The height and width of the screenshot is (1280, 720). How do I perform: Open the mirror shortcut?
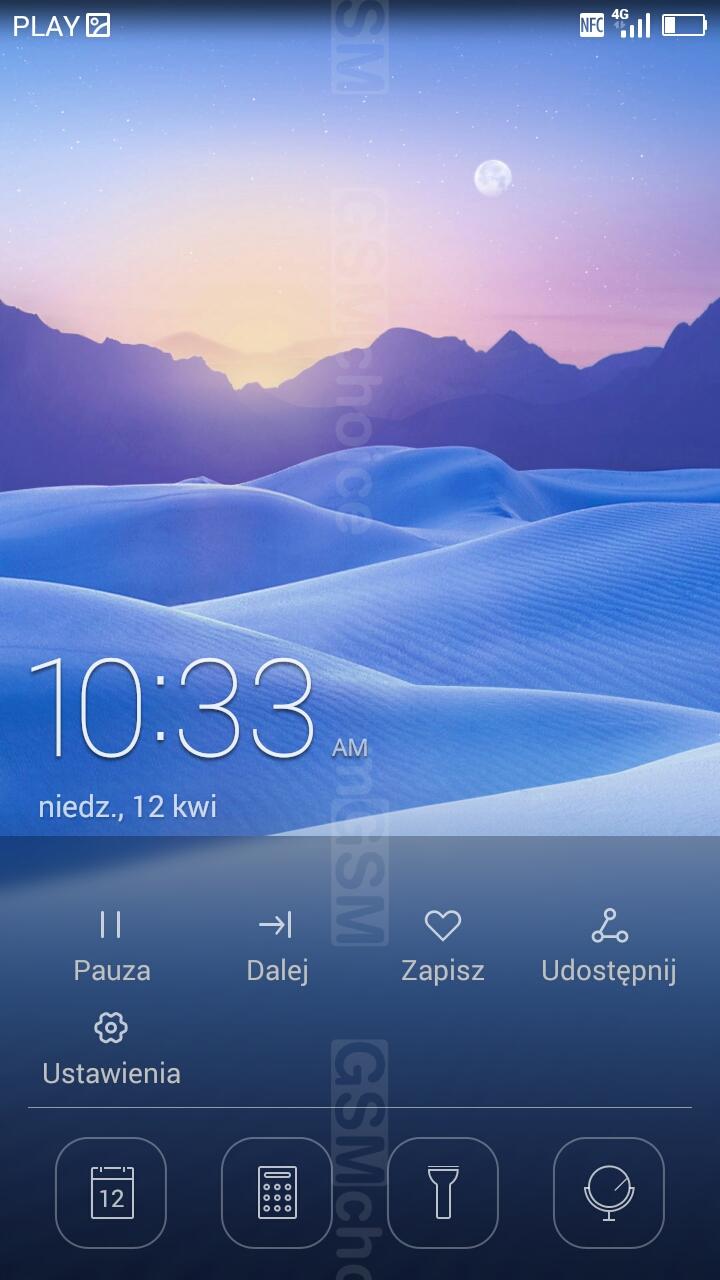(x=609, y=1193)
